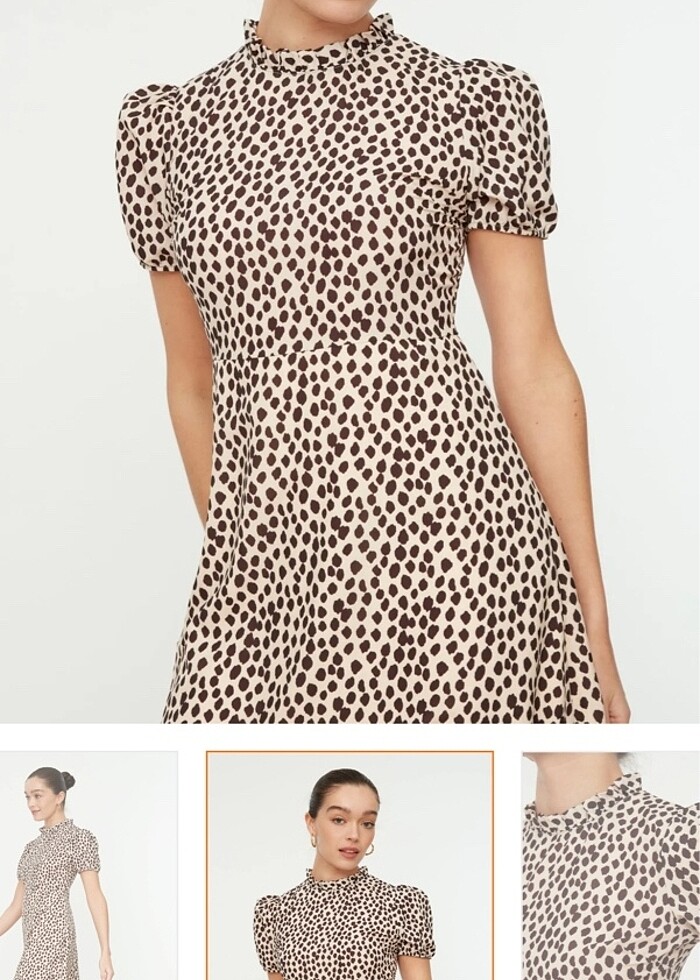Open the orange-outlined thumbnail showing model's face

click(350, 866)
